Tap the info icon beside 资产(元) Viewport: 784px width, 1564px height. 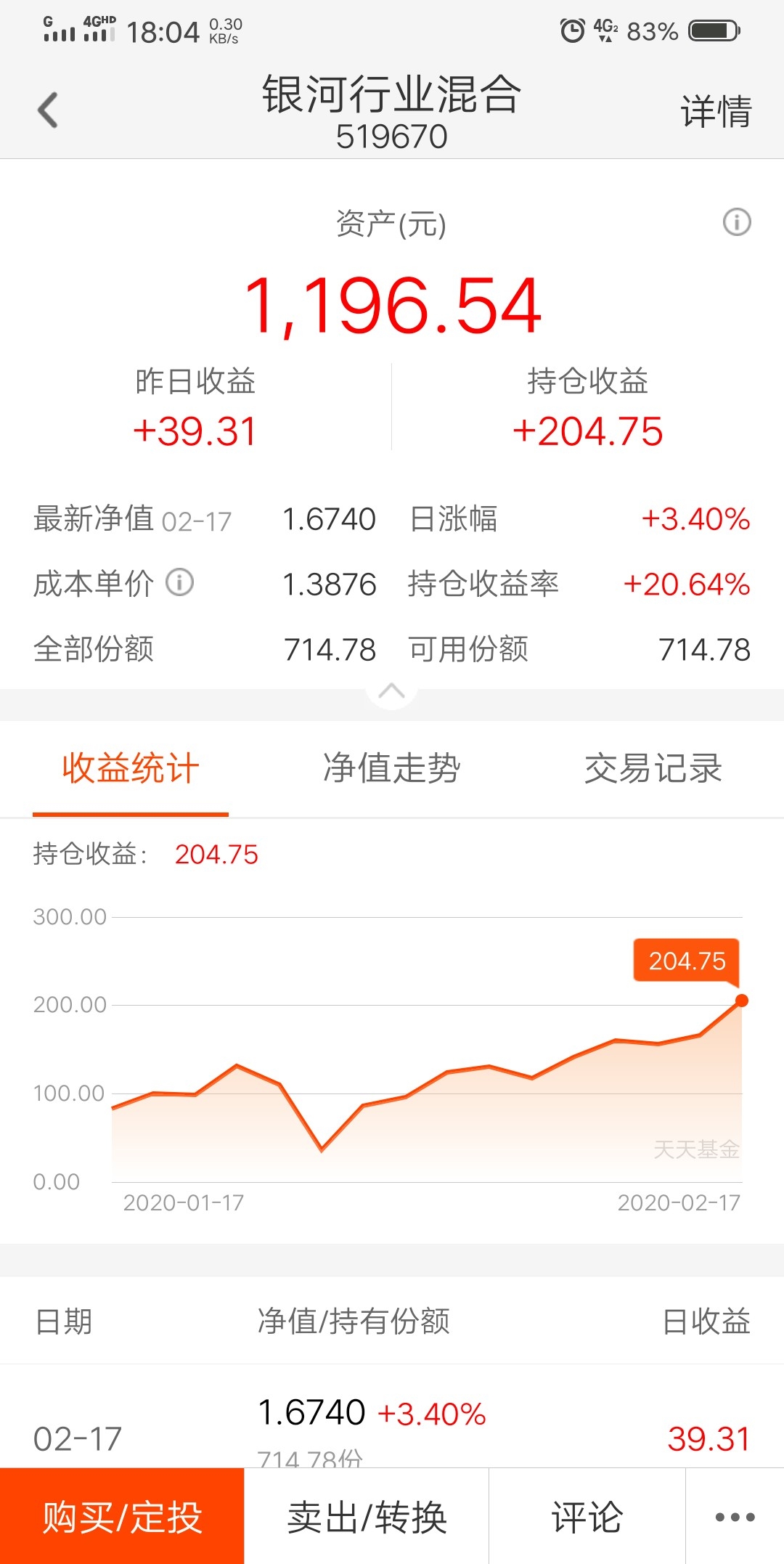tap(737, 221)
